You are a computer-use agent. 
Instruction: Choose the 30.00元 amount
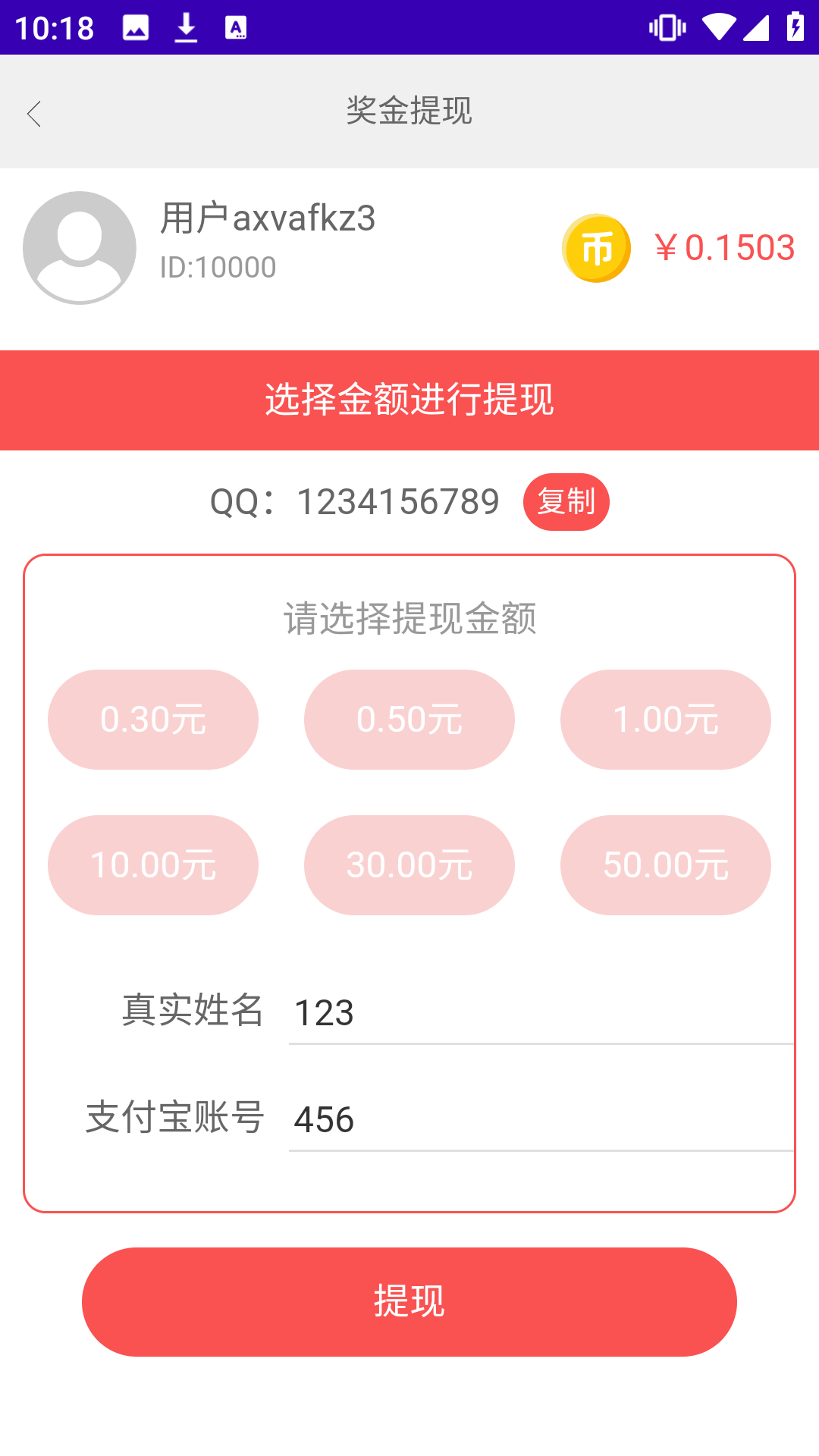[x=409, y=865]
